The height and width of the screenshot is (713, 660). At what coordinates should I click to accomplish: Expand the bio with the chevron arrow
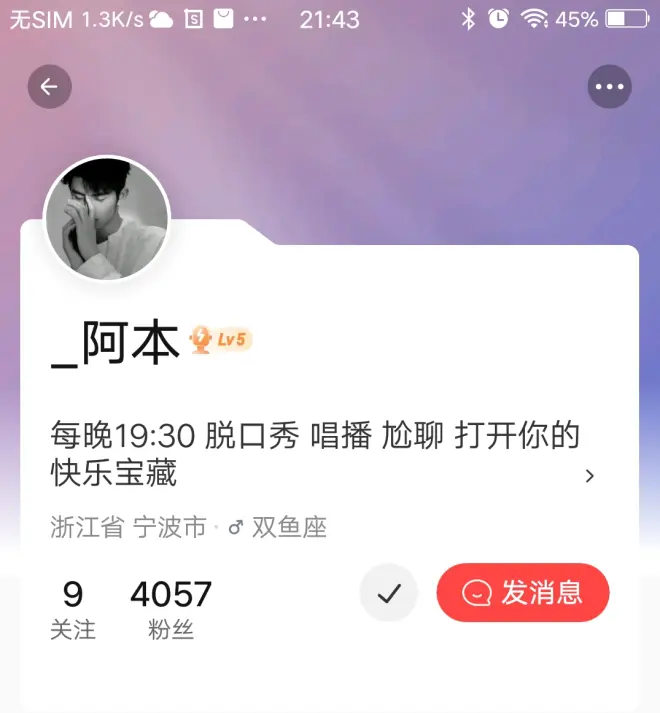[x=589, y=476]
